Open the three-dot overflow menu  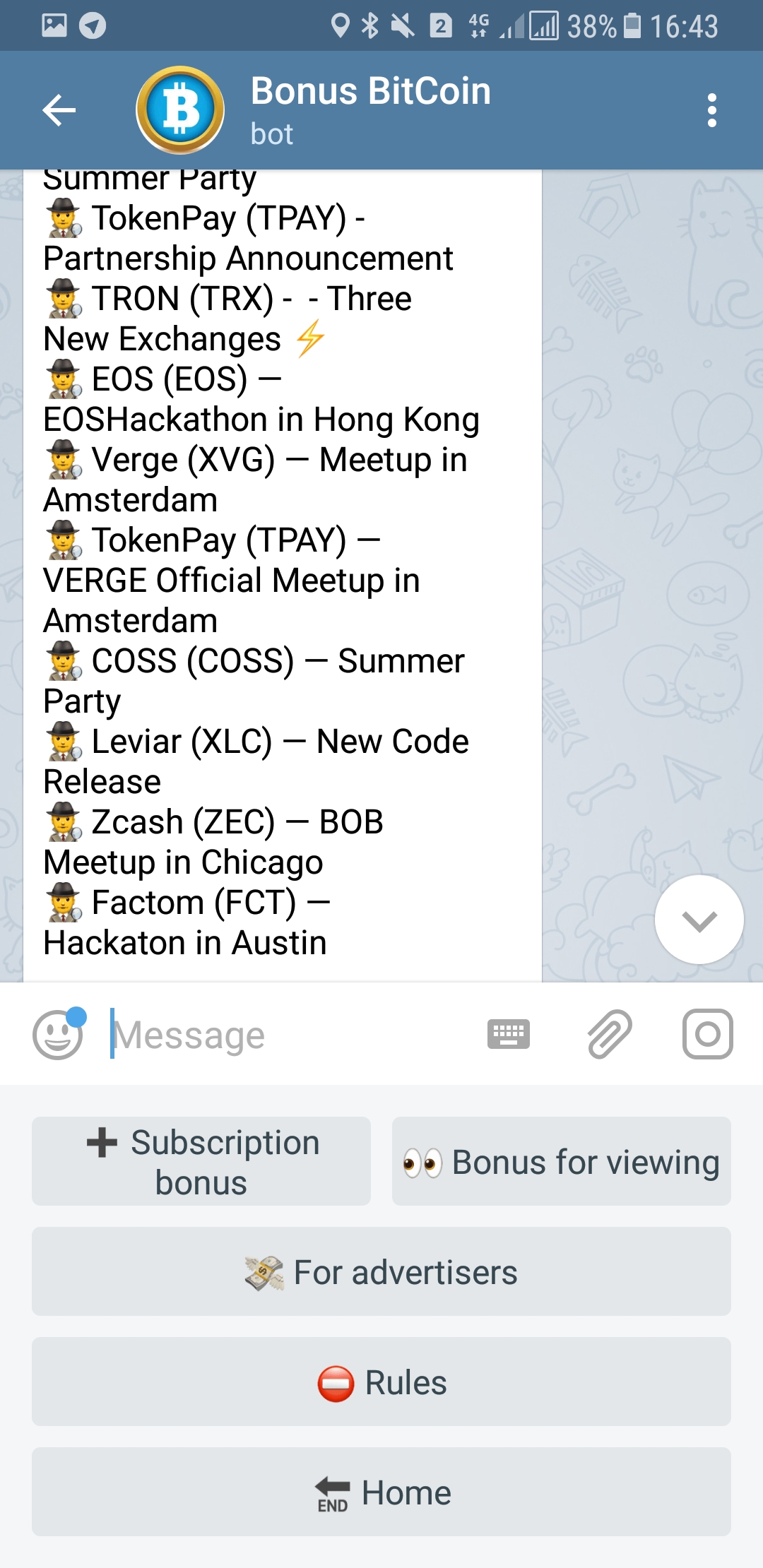tap(711, 110)
